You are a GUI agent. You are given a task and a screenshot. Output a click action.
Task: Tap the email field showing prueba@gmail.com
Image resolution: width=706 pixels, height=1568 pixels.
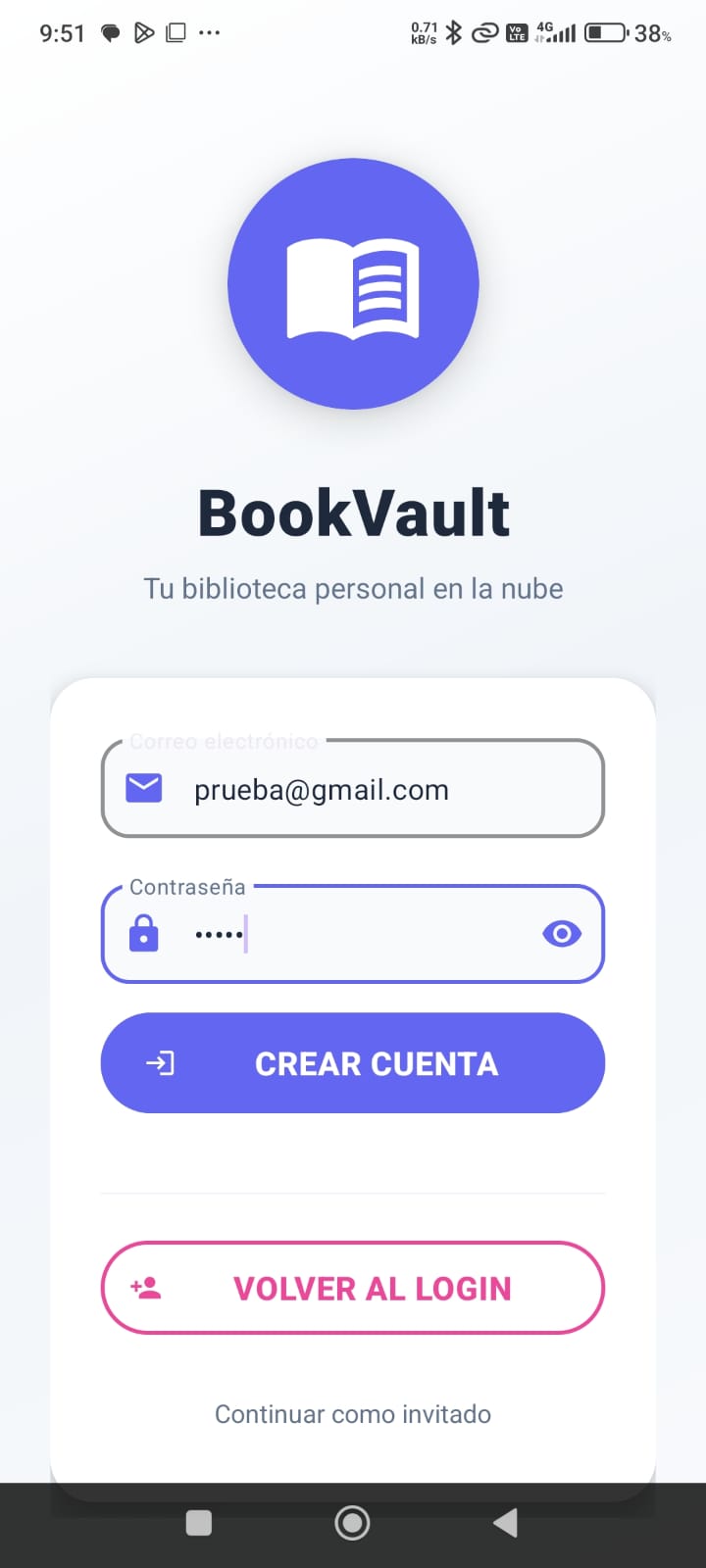click(x=353, y=789)
